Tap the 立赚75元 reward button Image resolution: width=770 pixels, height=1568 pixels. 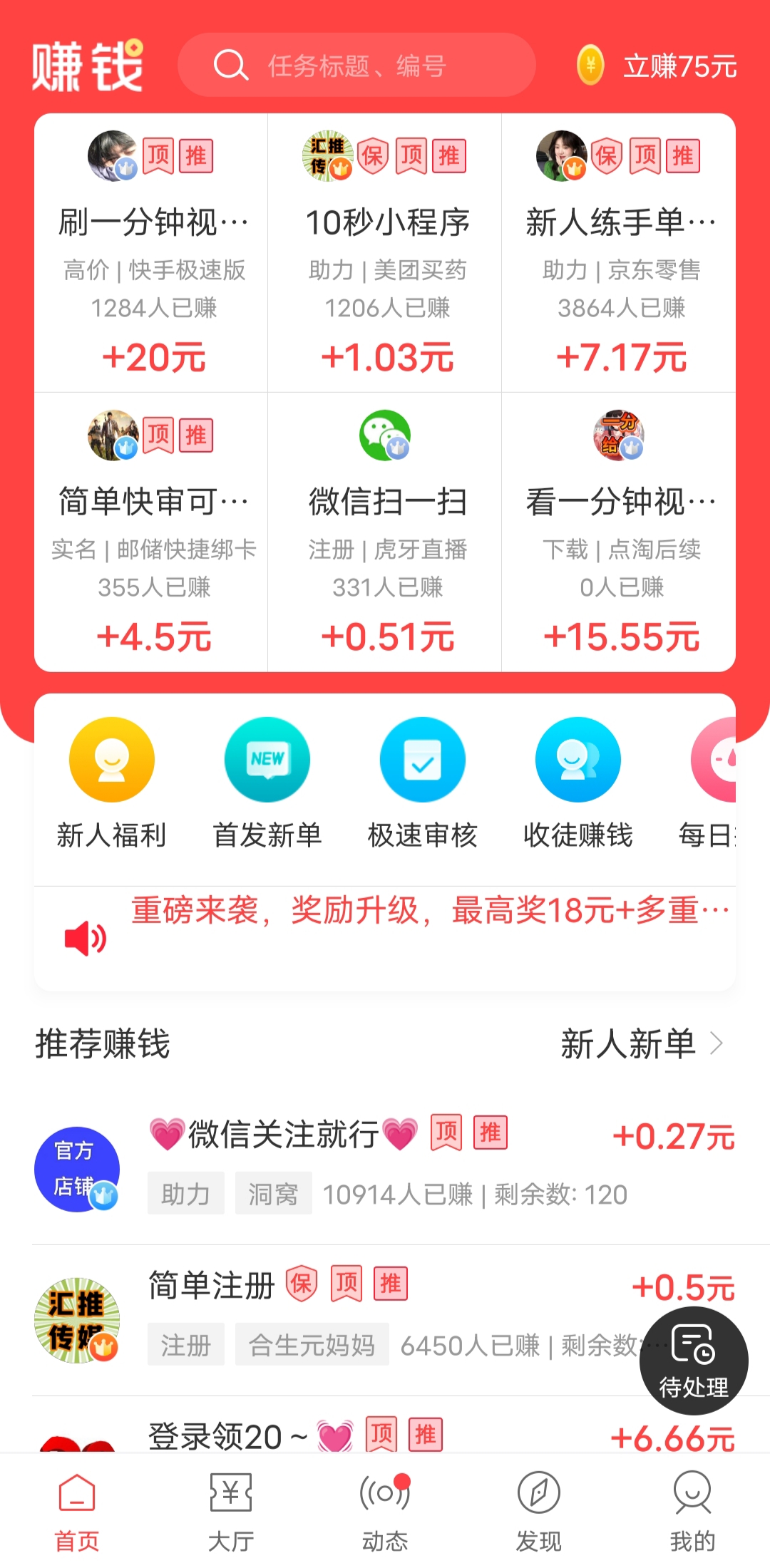(x=657, y=66)
